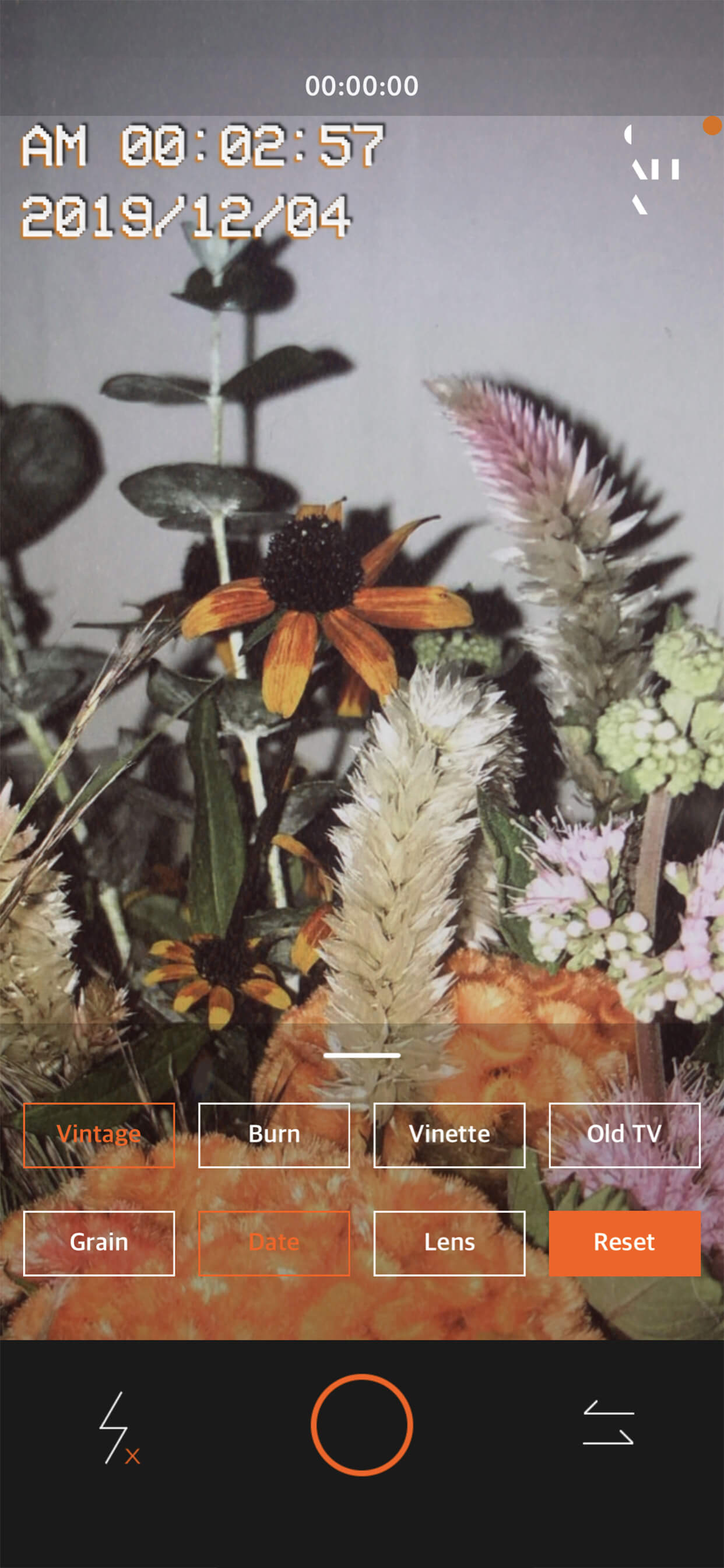Enable the Grain effect

pos(99,1243)
